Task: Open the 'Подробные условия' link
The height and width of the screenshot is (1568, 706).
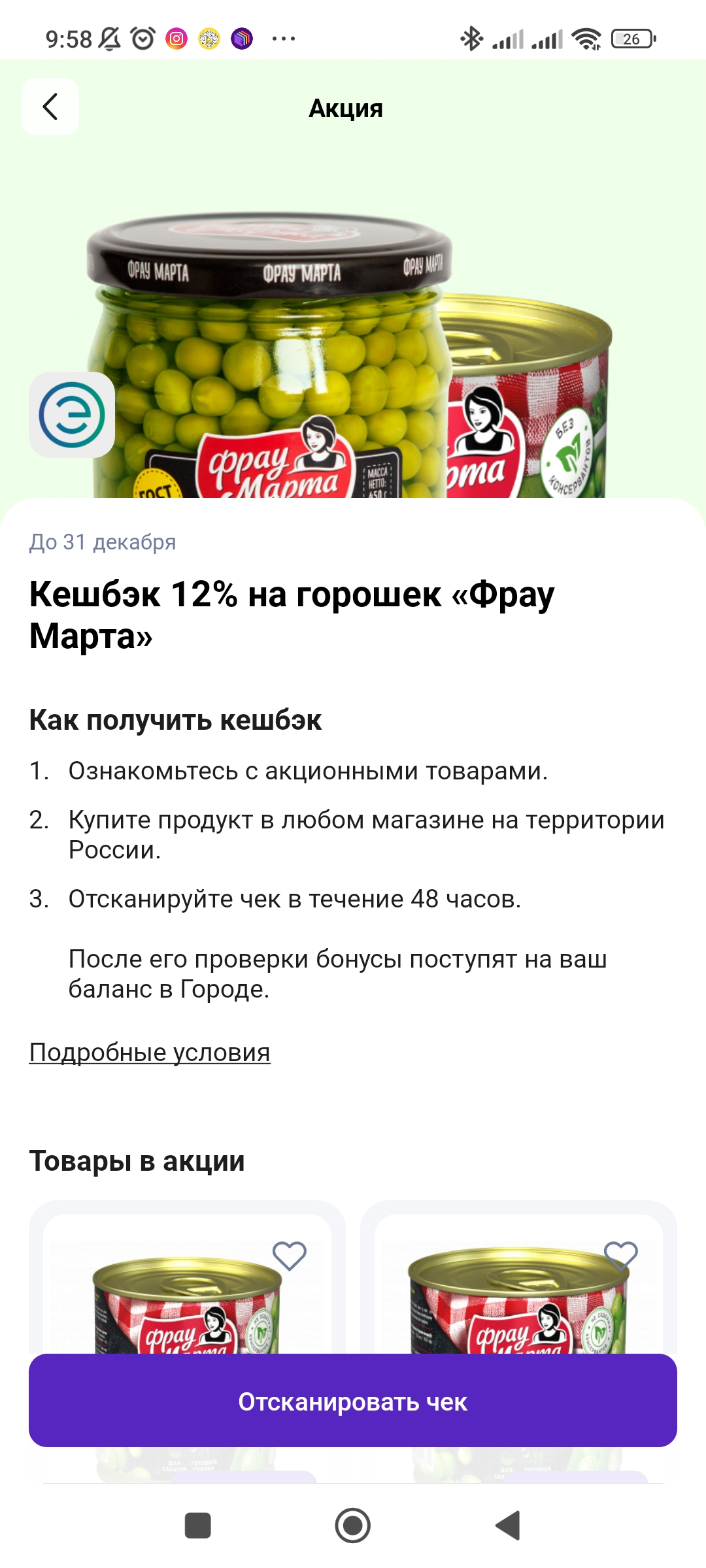Action: pyautogui.click(x=150, y=1052)
